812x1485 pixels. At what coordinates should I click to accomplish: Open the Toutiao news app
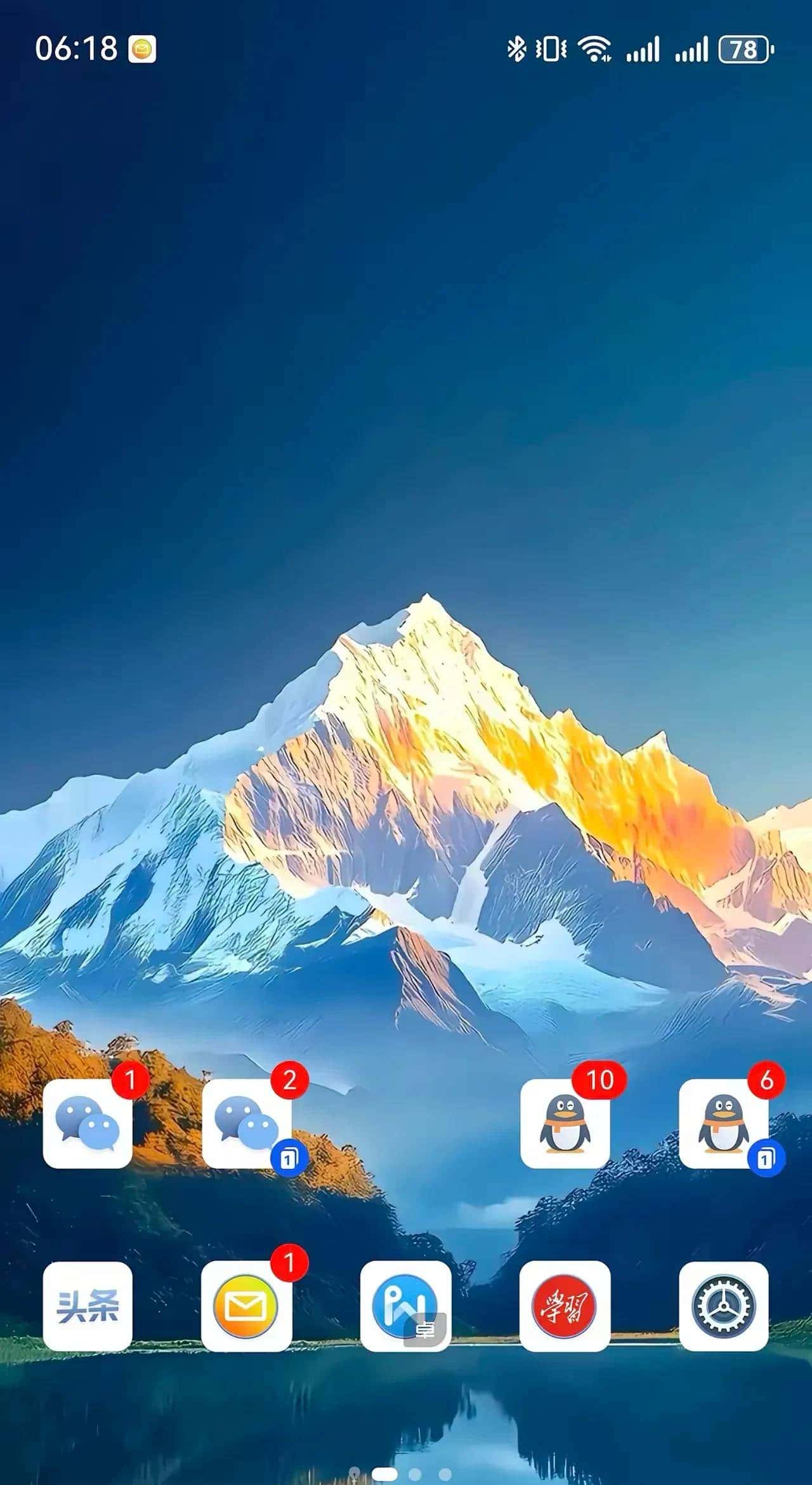point(88,1306)
